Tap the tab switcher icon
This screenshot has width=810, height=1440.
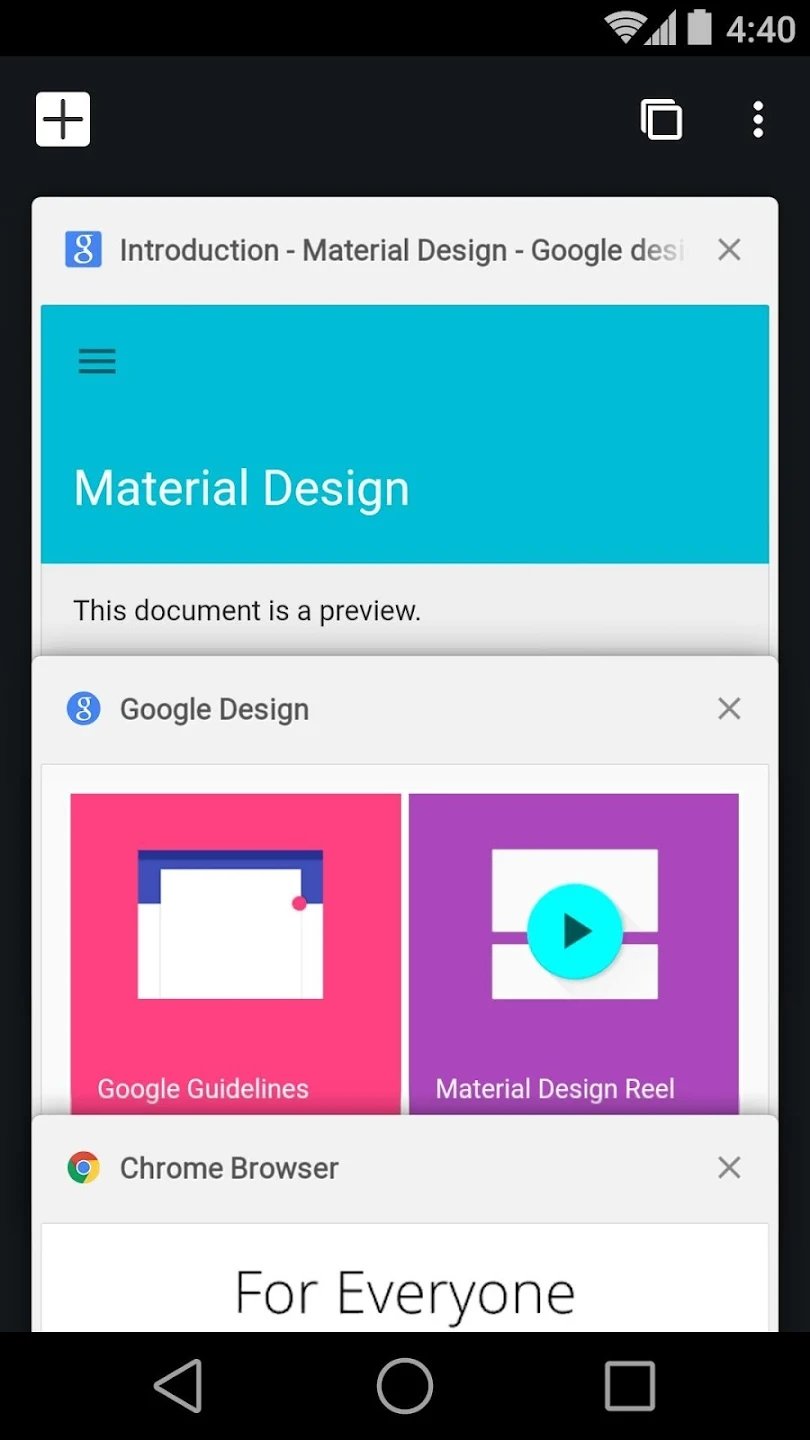[x=661, y=120]
